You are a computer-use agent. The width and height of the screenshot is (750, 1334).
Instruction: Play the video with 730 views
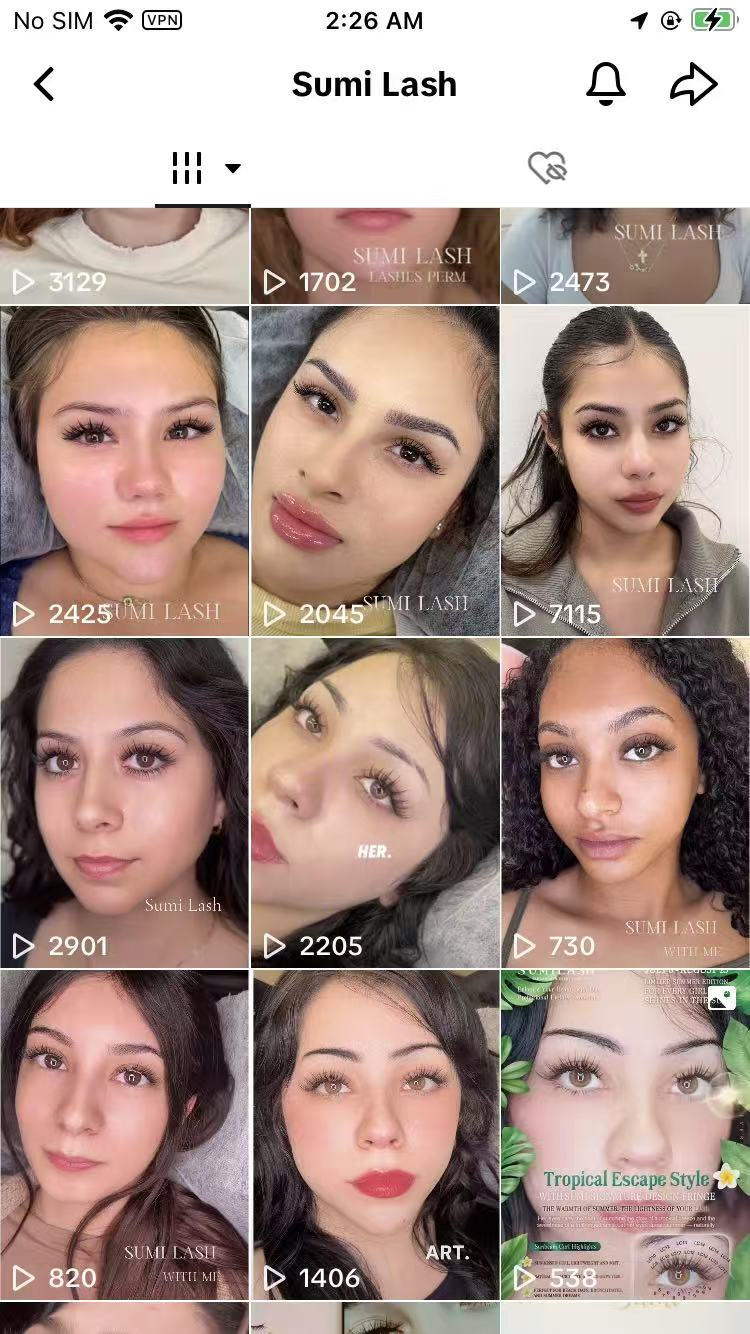(x=625, y=802)
